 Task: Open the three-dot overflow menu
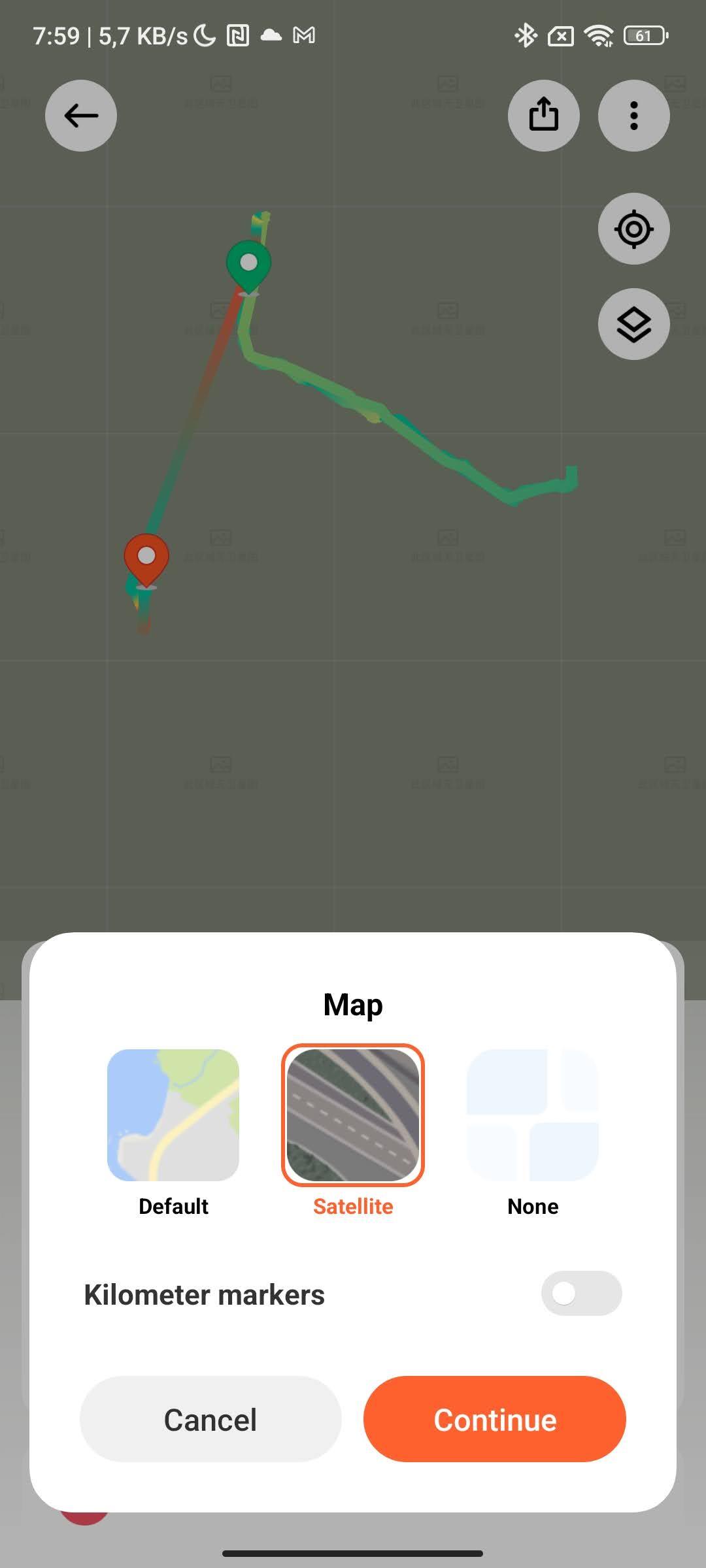pyautogui.click(x=633, y=116)
